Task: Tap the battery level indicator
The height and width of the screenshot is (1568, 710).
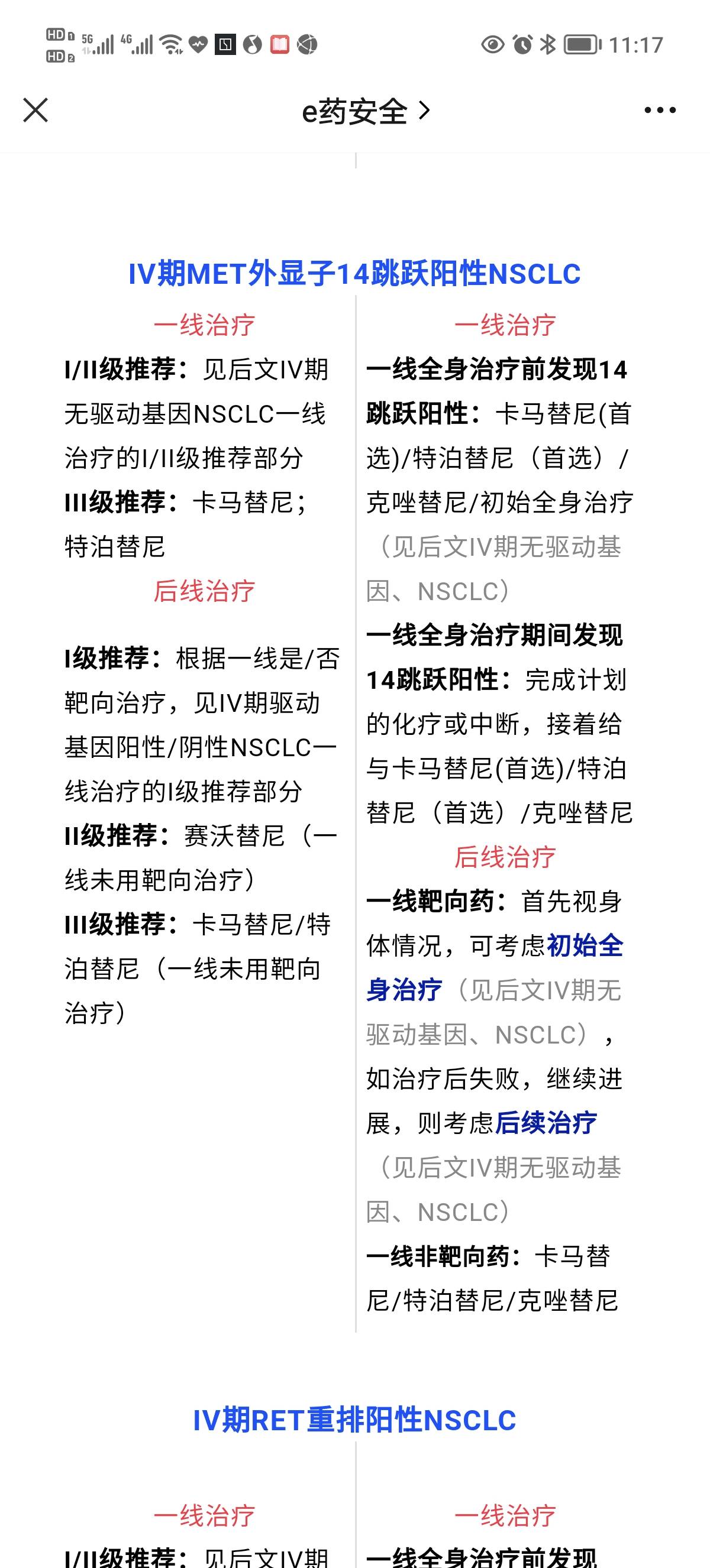Action: [582, 44]
